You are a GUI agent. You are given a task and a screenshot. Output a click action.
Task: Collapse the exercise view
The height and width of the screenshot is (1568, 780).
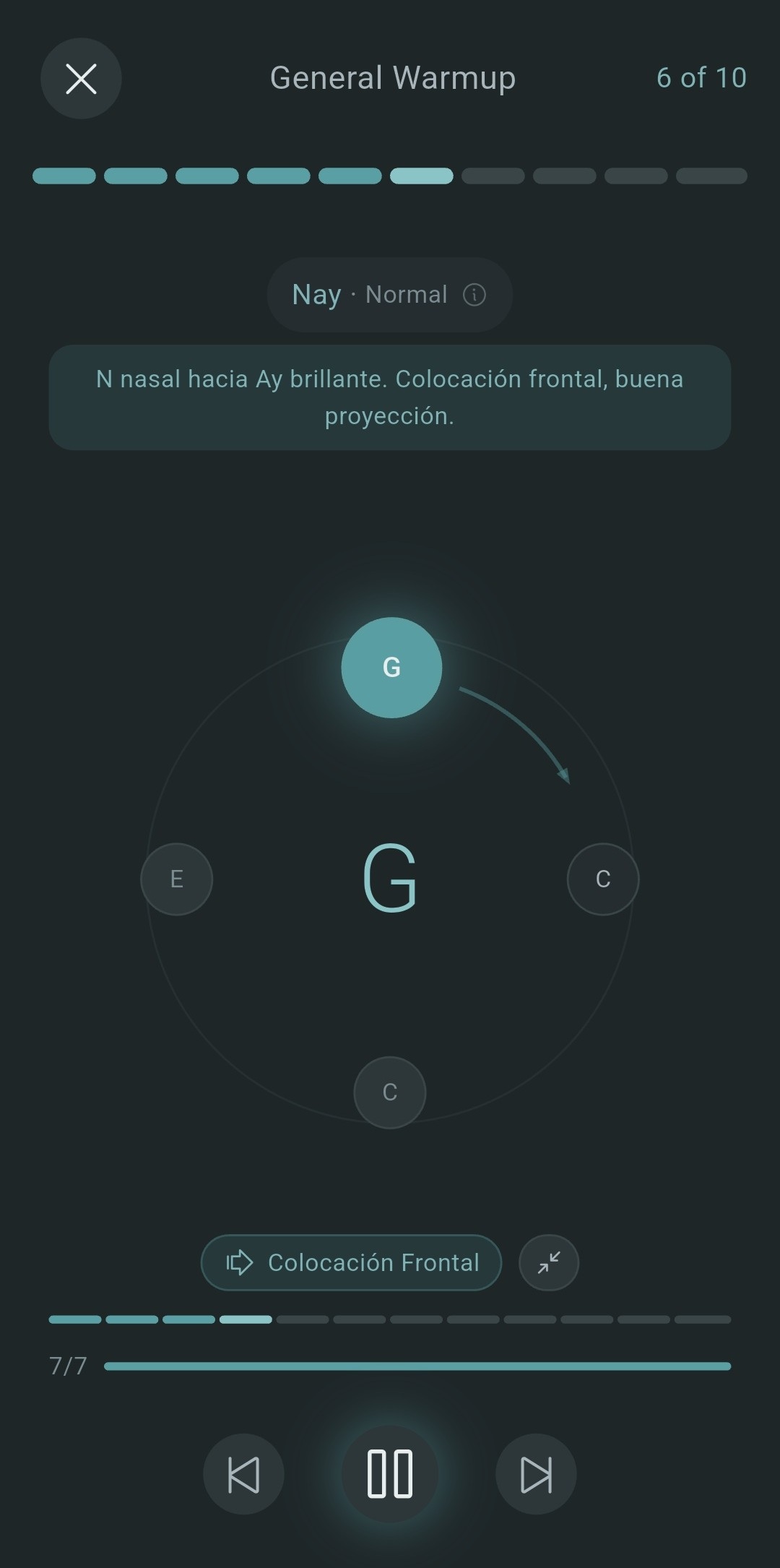coord(548,1262)
